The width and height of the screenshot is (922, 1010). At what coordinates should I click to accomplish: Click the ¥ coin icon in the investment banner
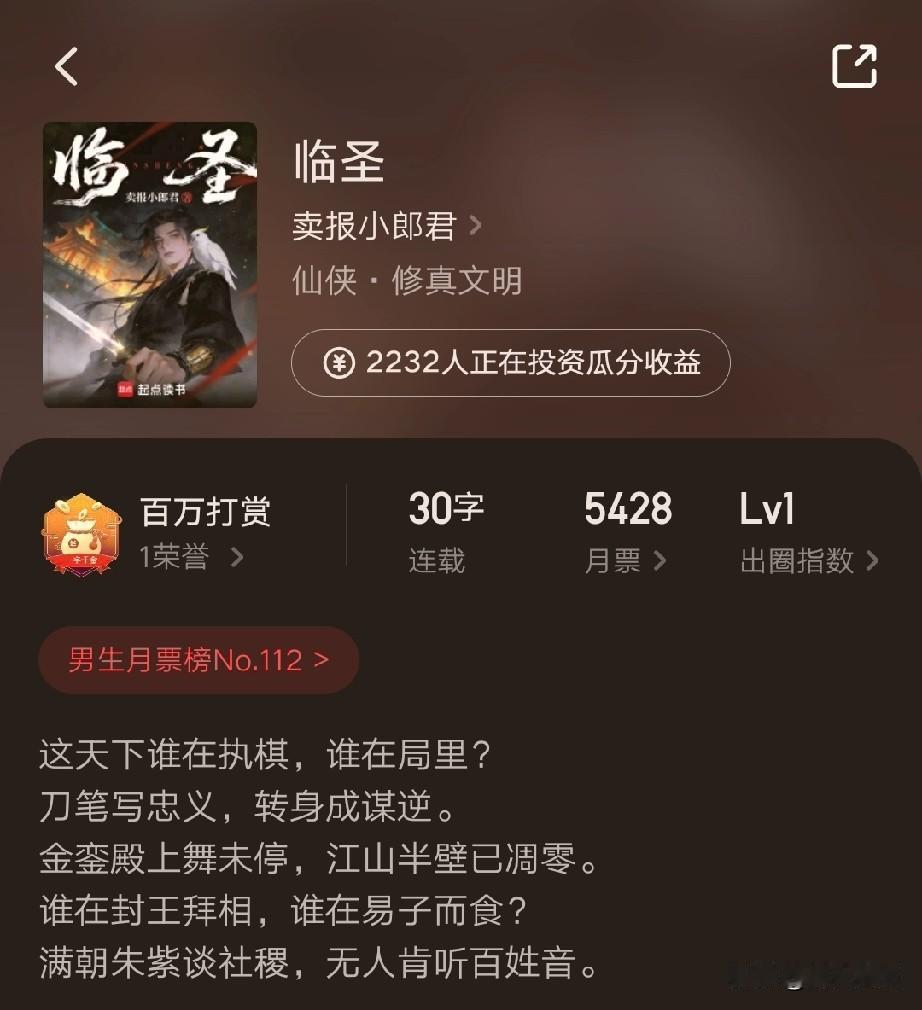tap(340, 363)
